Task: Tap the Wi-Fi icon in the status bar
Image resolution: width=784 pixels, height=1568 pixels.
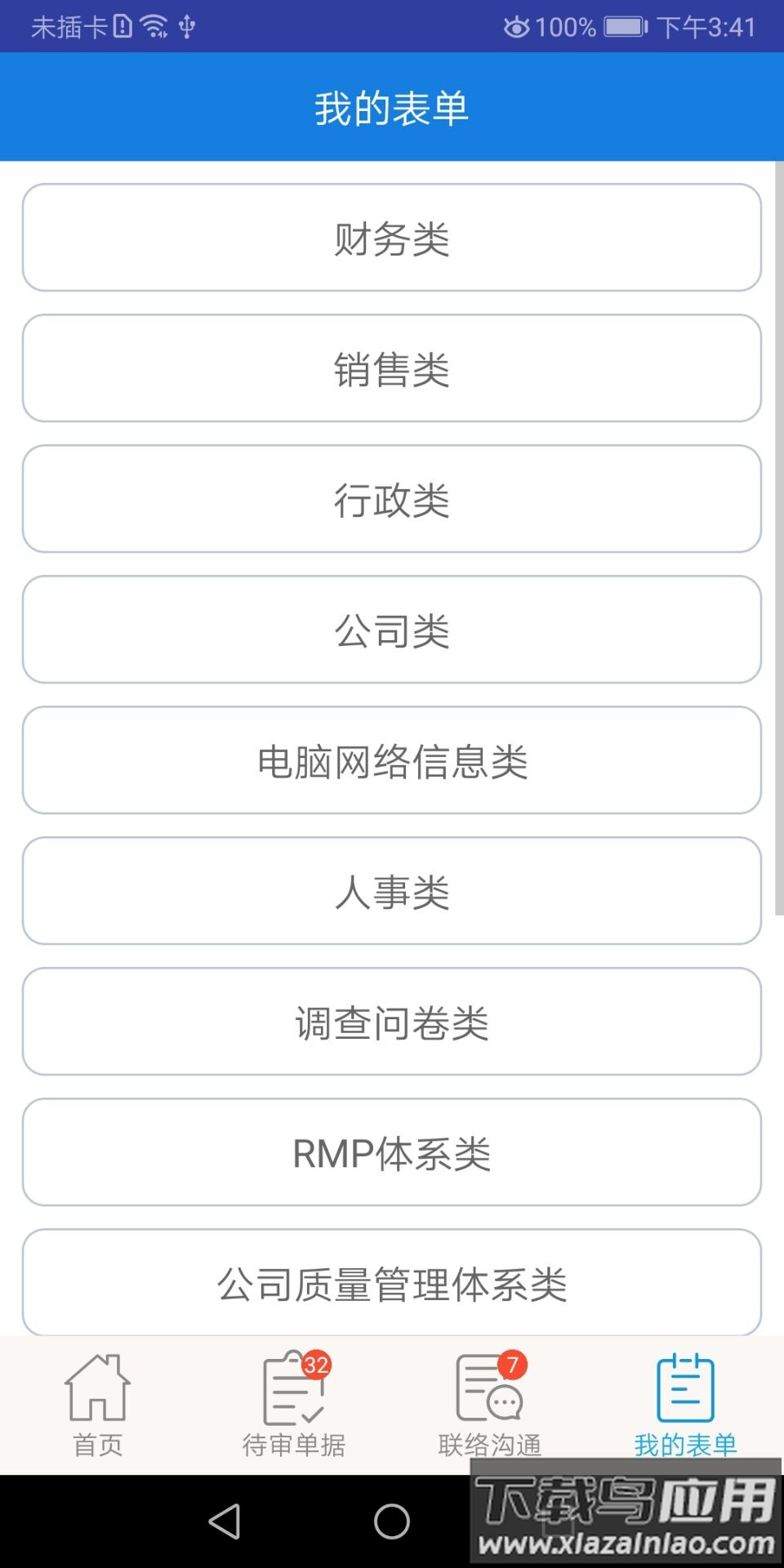Action: (x=152, y=24)
